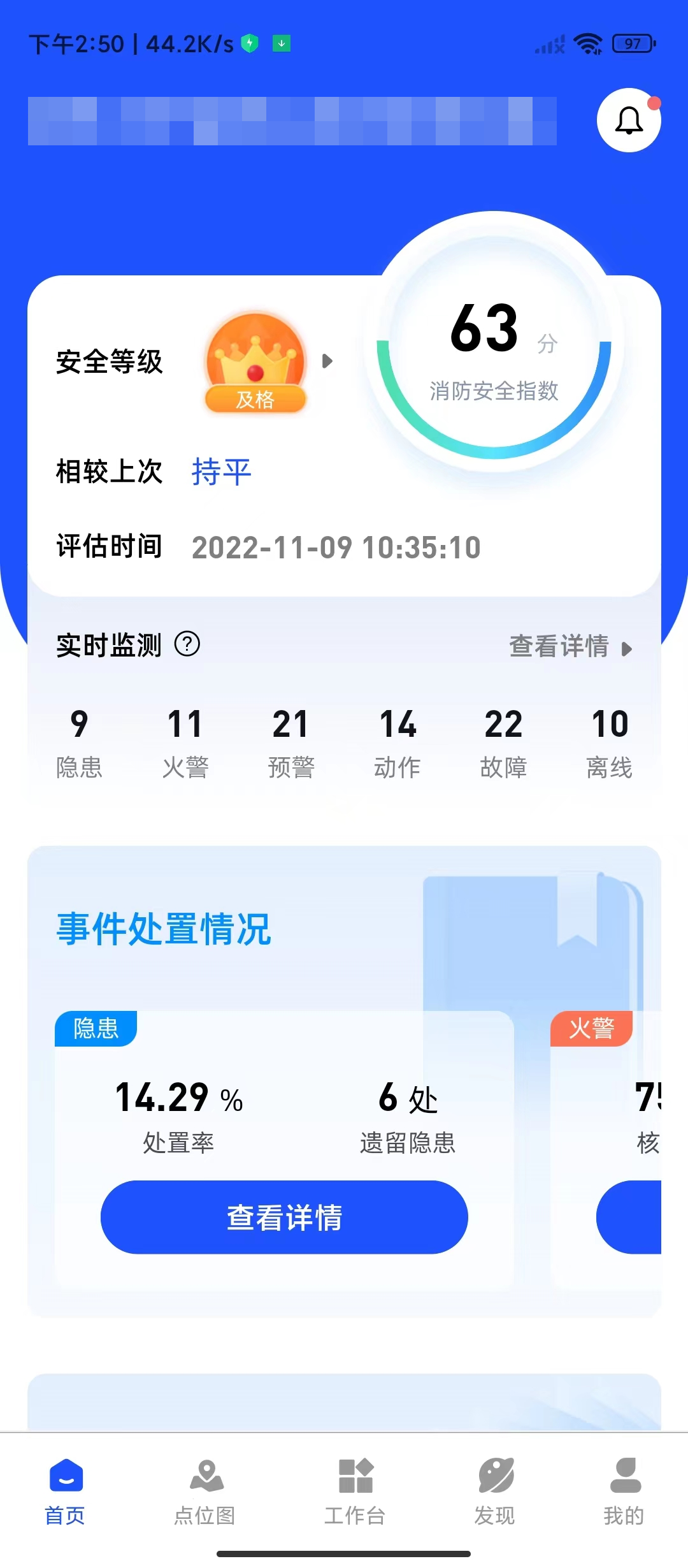Tap the help icon beside 实时监测
Viewport: 688px width, 1568px height.
[187, 644]
